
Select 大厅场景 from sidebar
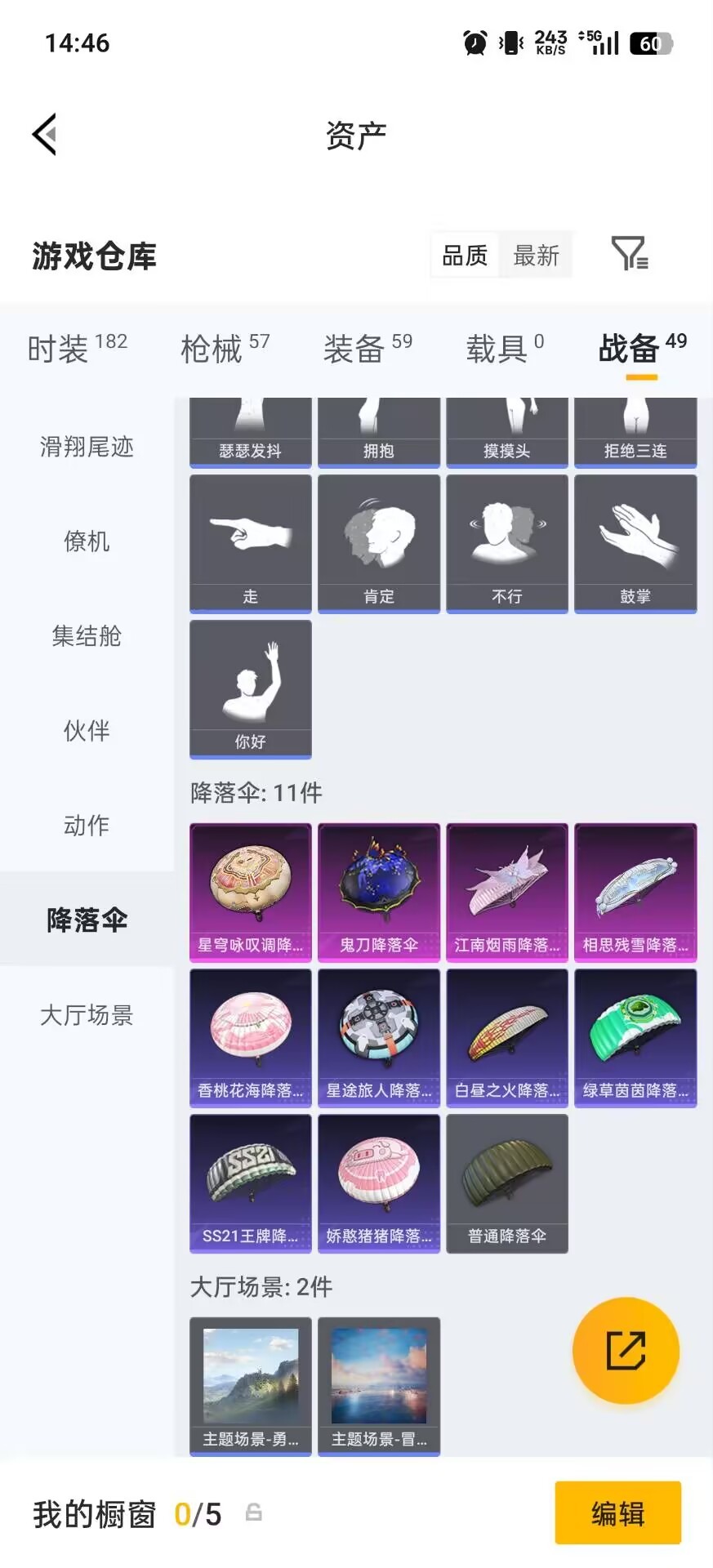(x=86, y=1015)
